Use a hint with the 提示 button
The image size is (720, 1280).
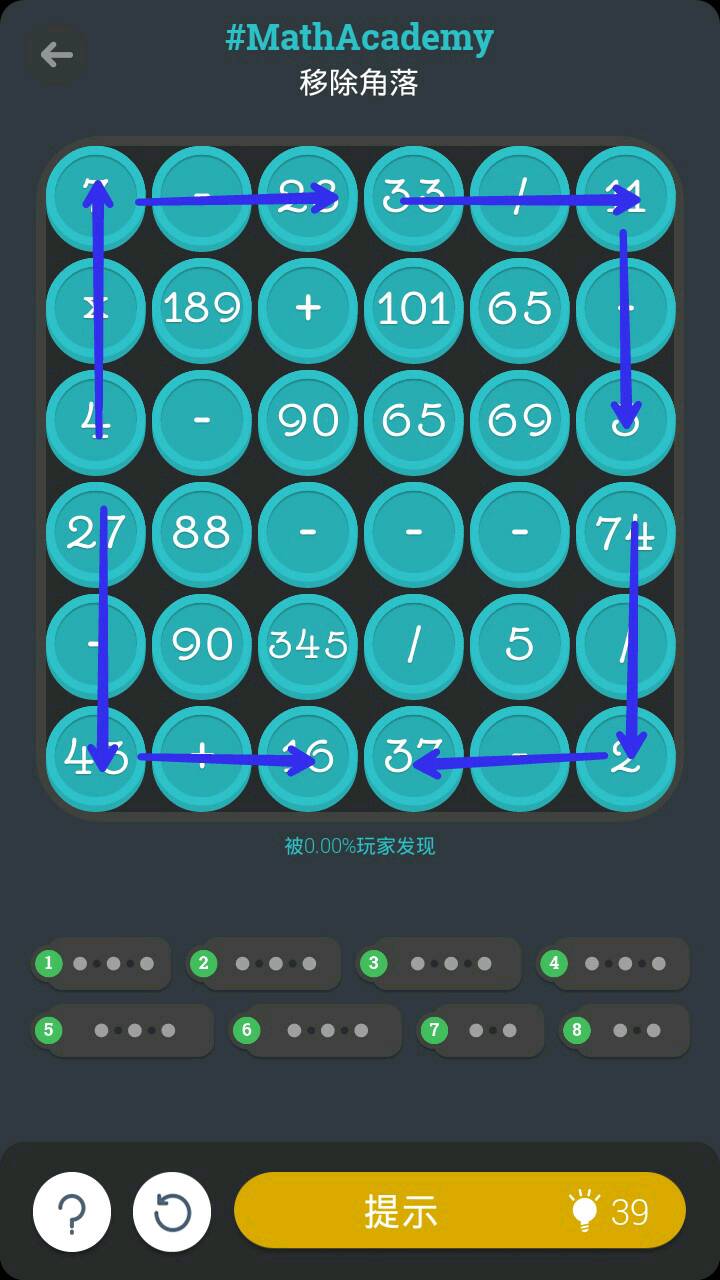coord(460,1211)
